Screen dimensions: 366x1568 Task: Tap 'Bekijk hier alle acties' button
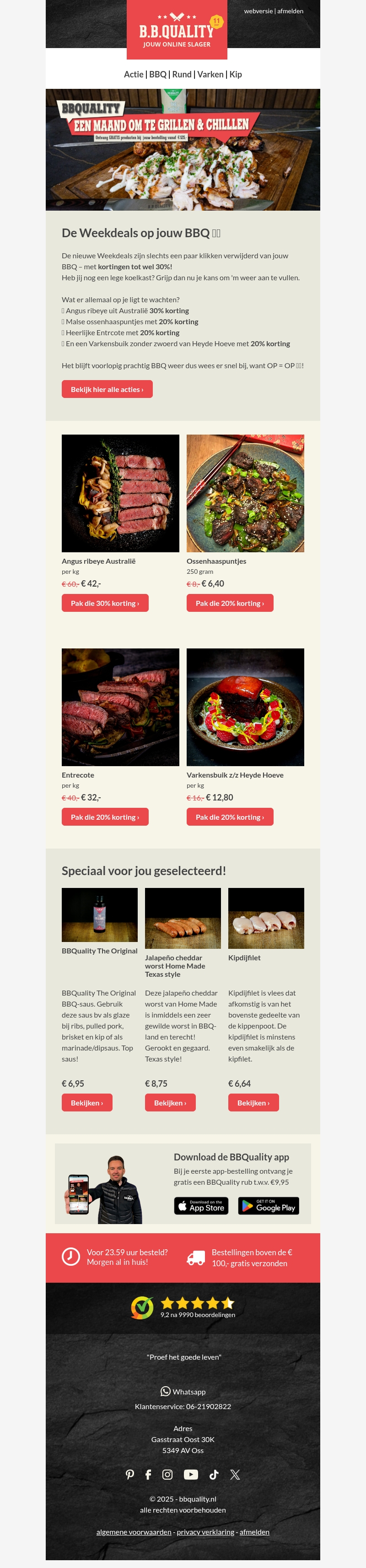click(107, 390)
